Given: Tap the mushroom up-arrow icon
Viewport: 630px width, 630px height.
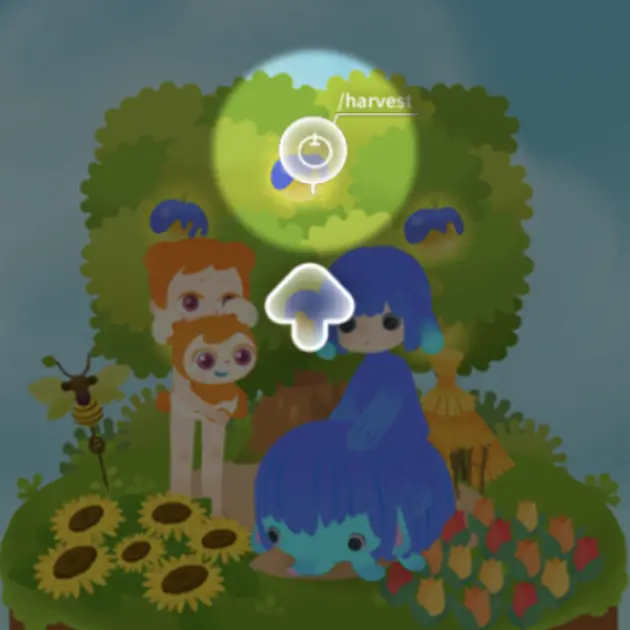Looking at the screenshot, I should click(309, 306).
